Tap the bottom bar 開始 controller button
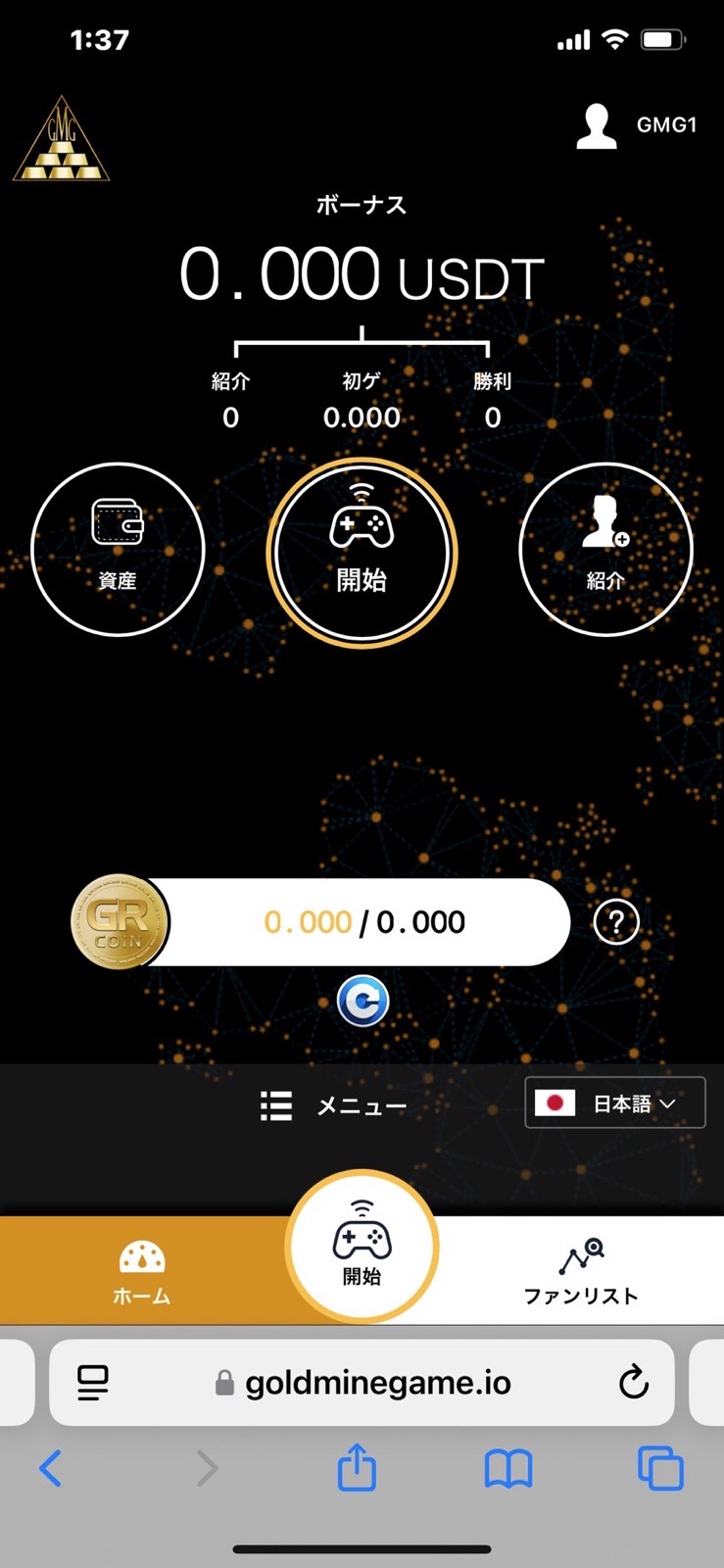The height and width of the screenshot is (1568, 724). pyautogui.click(x=362, y=1247)
